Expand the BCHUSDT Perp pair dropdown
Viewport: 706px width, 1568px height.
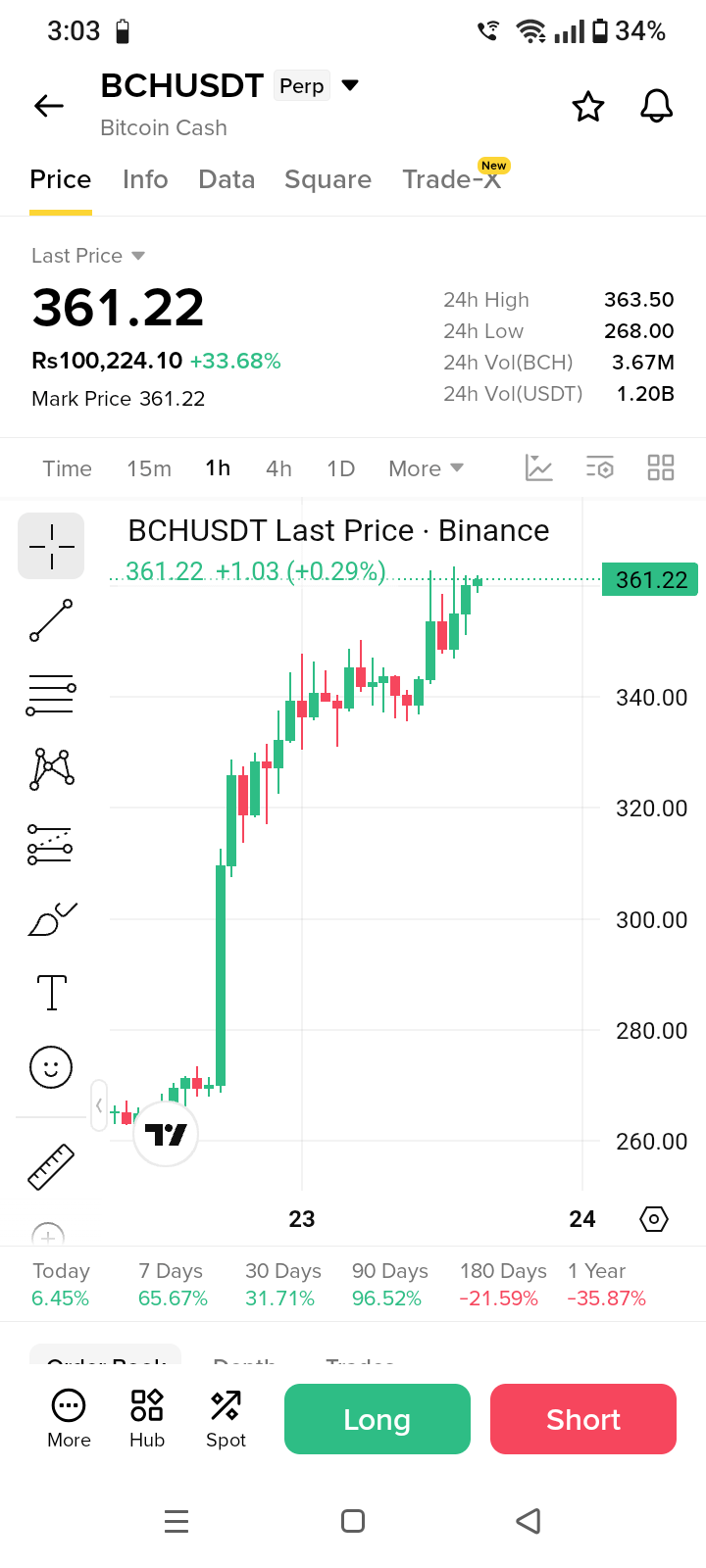(x=350, y=86)
